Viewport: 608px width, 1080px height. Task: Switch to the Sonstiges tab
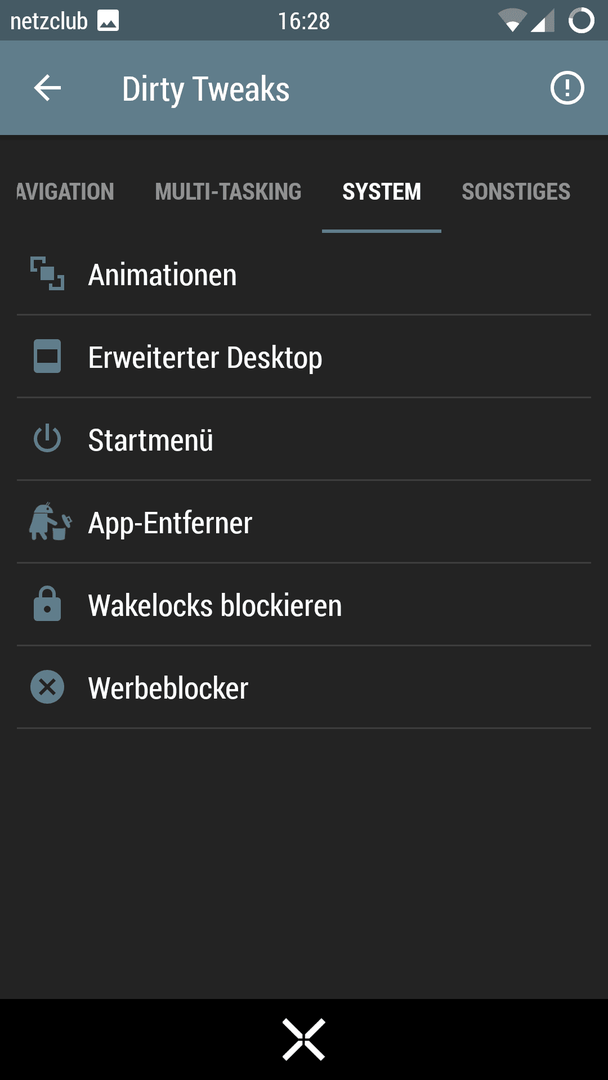516,191
